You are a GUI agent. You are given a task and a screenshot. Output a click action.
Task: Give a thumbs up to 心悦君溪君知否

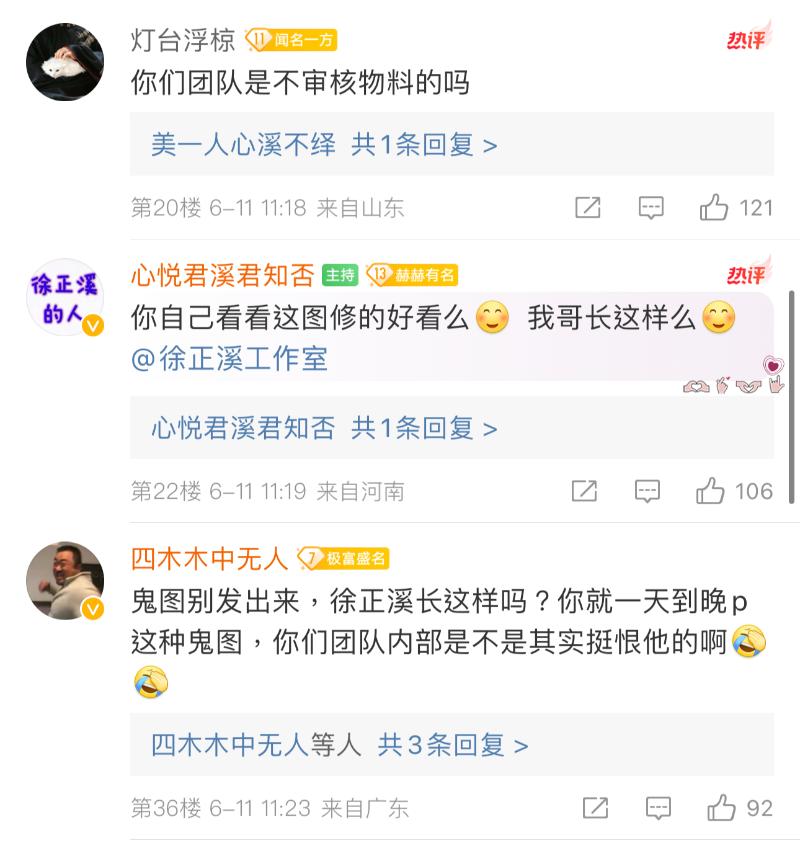click(733, 491)
